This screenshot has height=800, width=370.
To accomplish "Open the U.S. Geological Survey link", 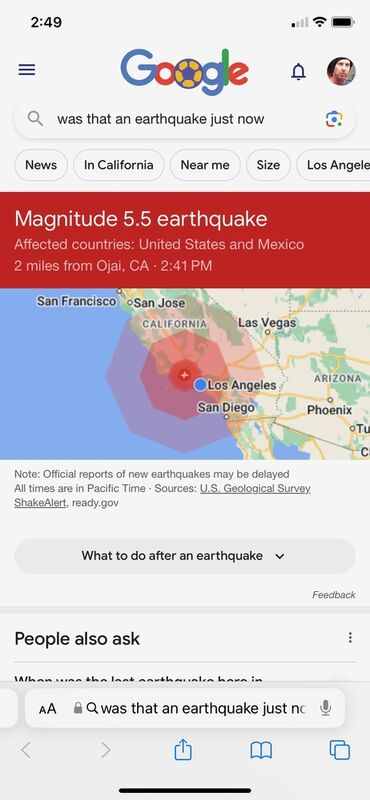I will tap(255, 488).
